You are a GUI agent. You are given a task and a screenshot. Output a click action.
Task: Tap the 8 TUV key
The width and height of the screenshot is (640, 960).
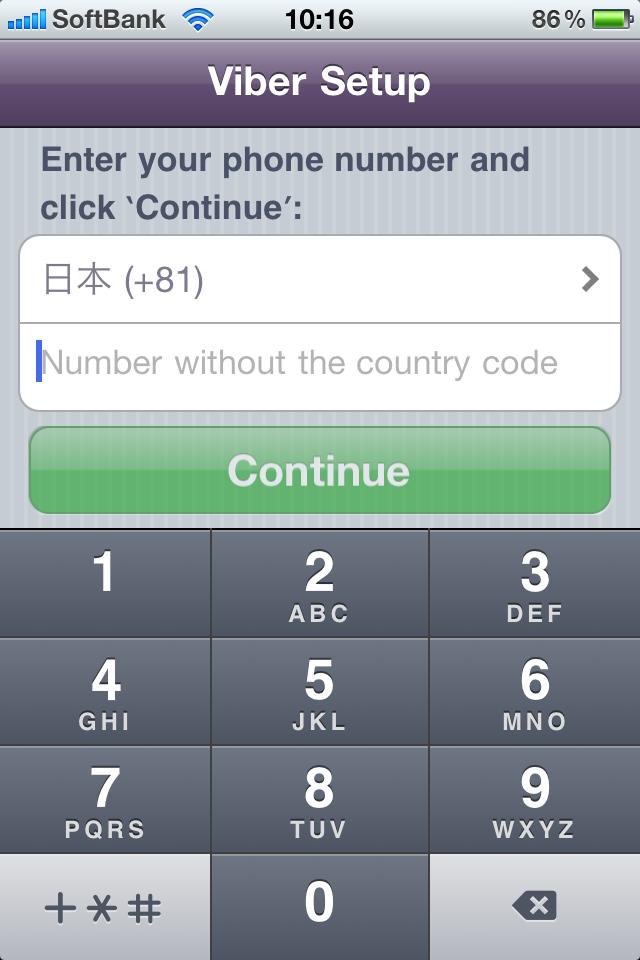(x=319, y=800)
